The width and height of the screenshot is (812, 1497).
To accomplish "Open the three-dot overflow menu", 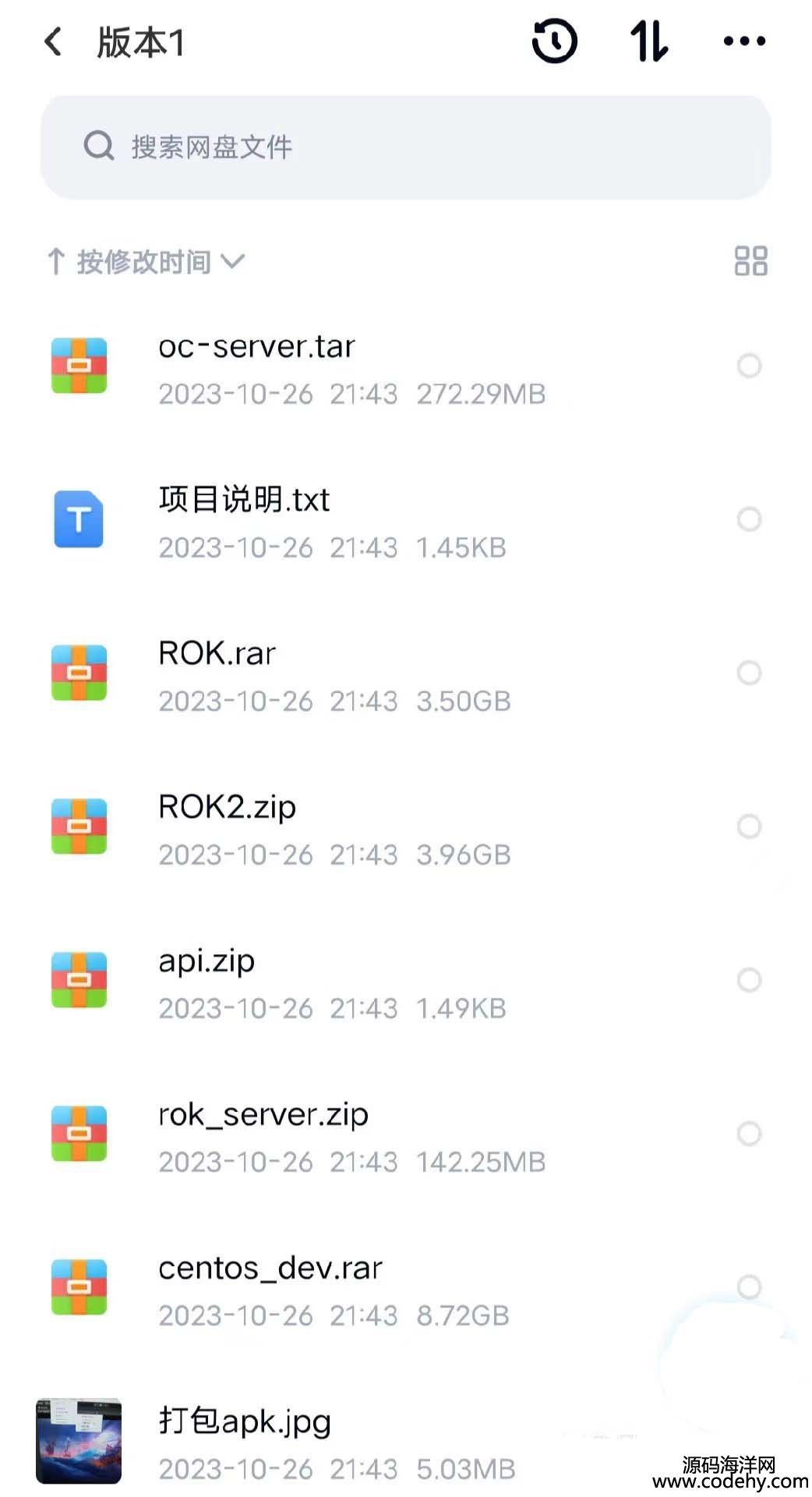I will pyautogui.click(x=744, y=41).
